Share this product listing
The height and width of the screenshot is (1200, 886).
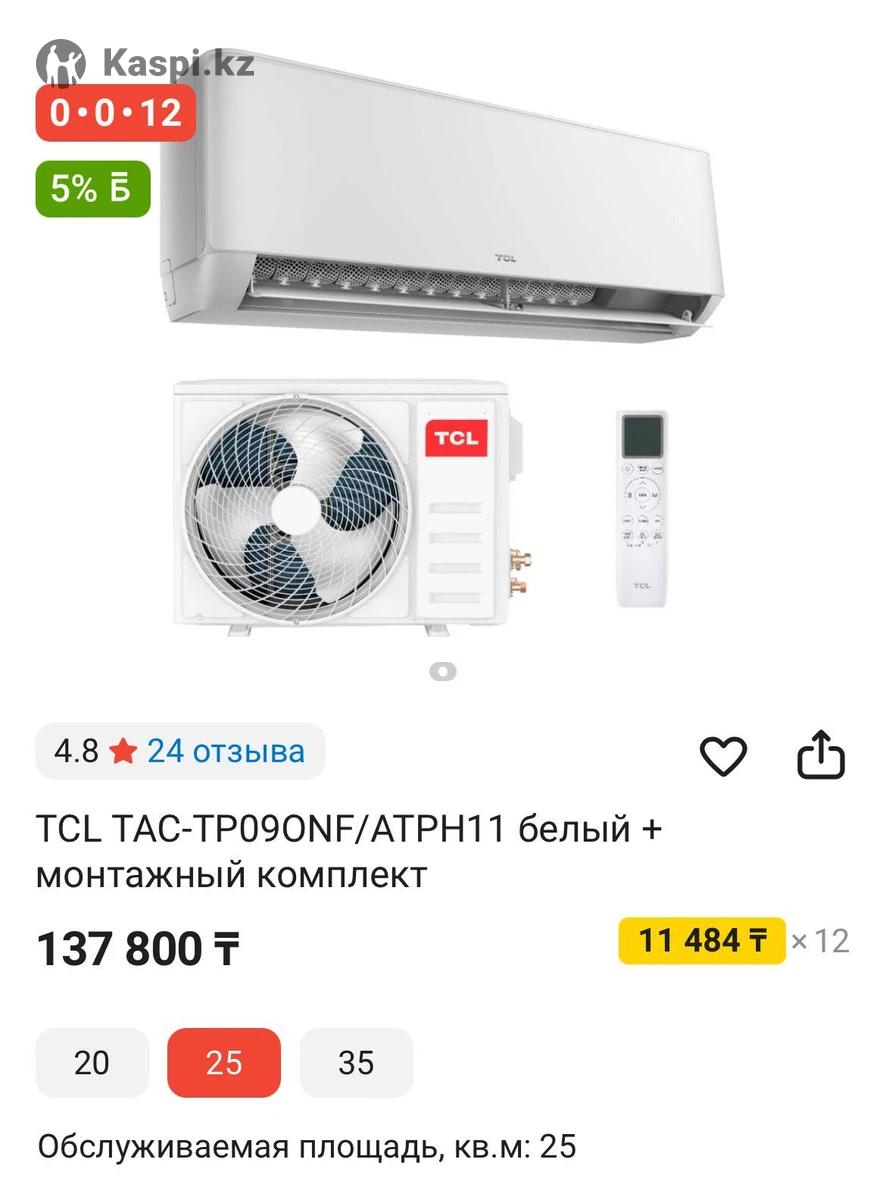point(820,756)
